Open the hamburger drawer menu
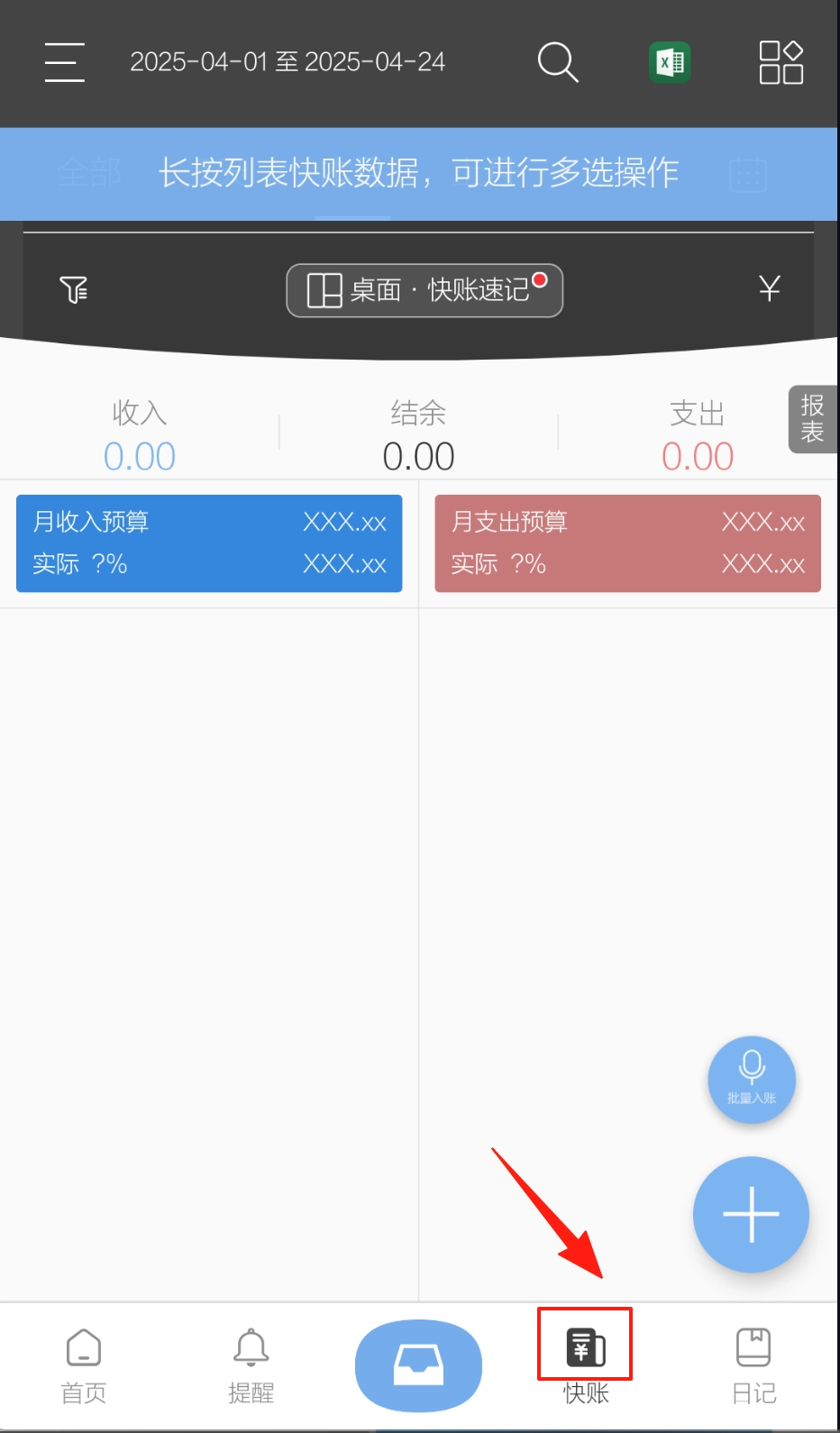 pos(65,62)
